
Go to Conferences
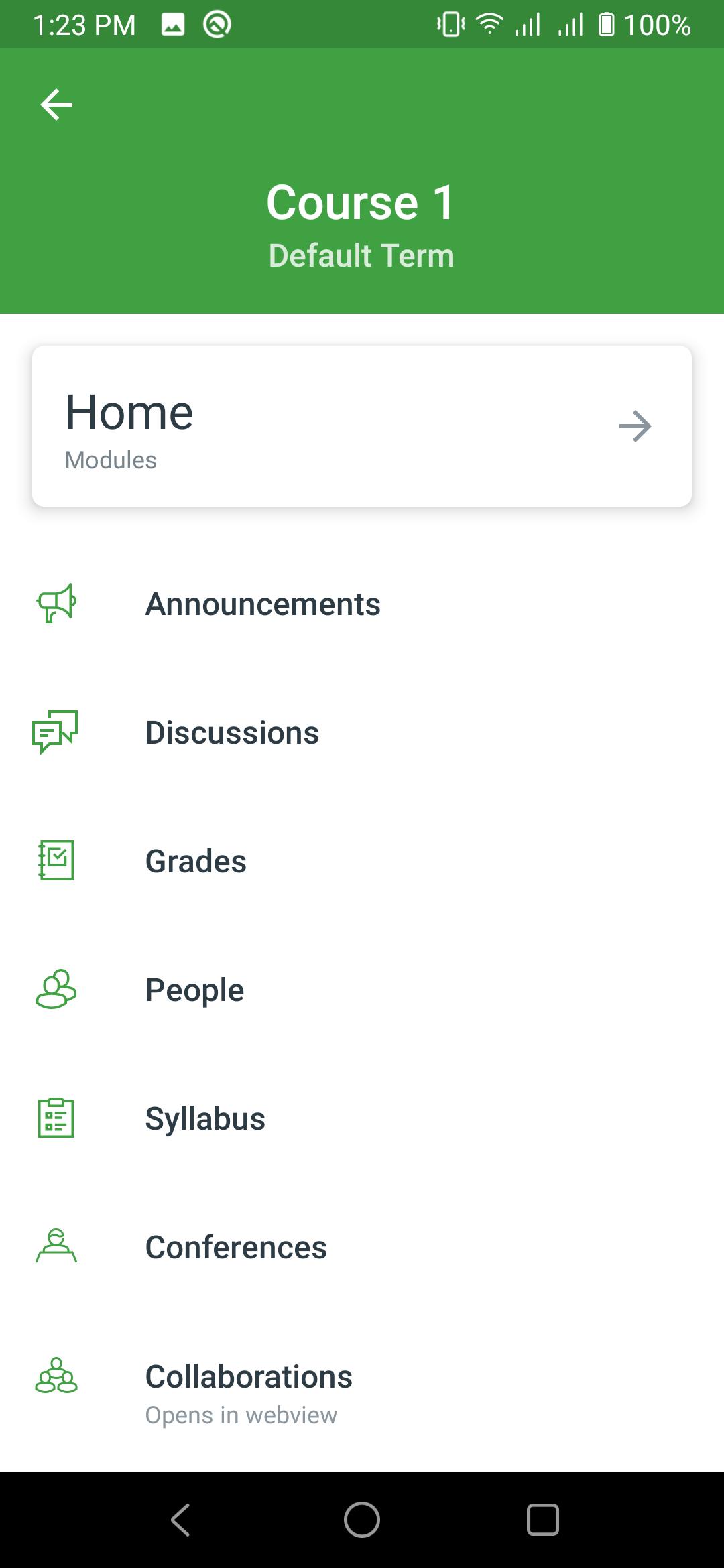(236, 1248)
